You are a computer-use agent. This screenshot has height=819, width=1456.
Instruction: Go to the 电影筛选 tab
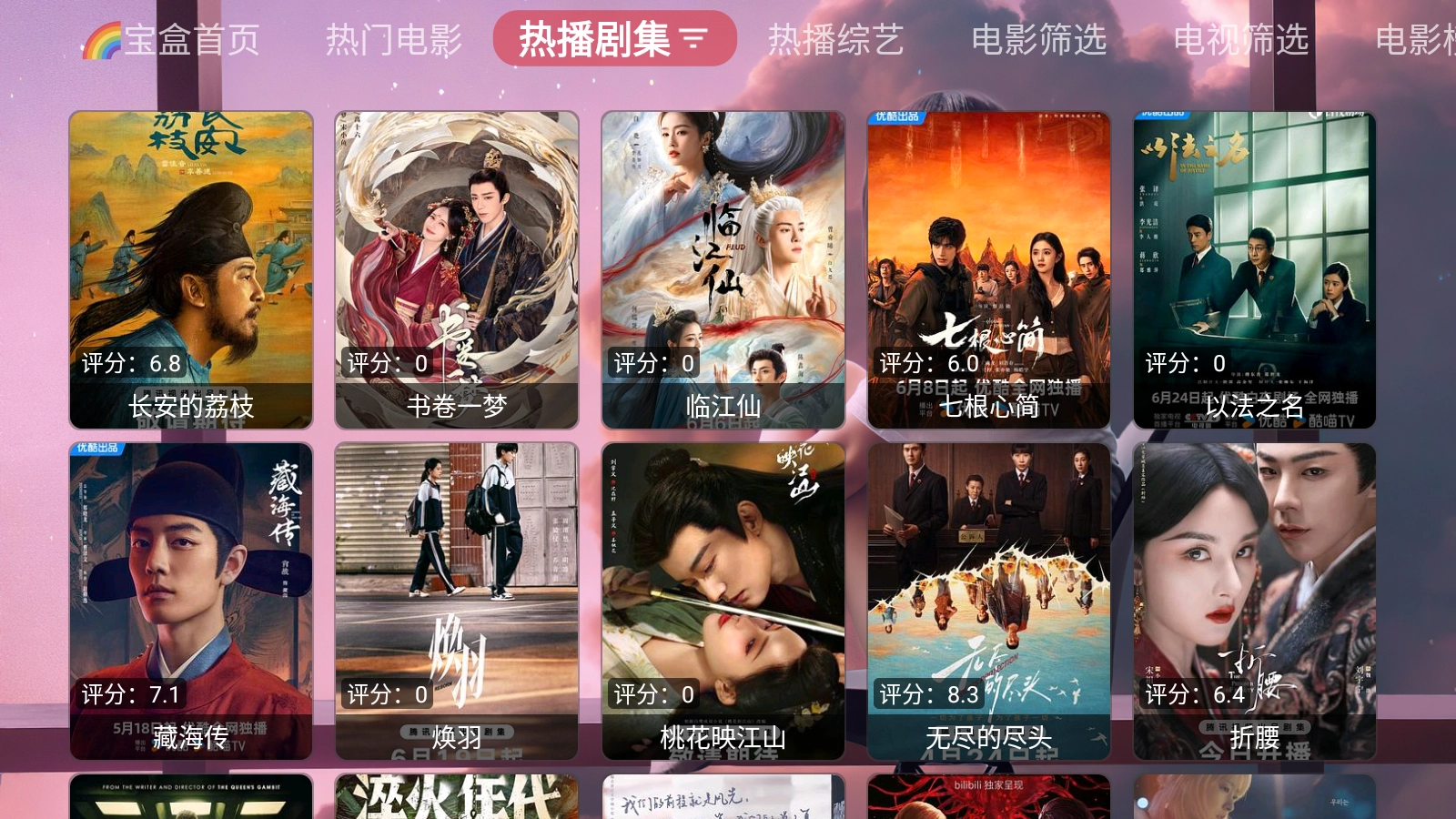point(1038,40)
